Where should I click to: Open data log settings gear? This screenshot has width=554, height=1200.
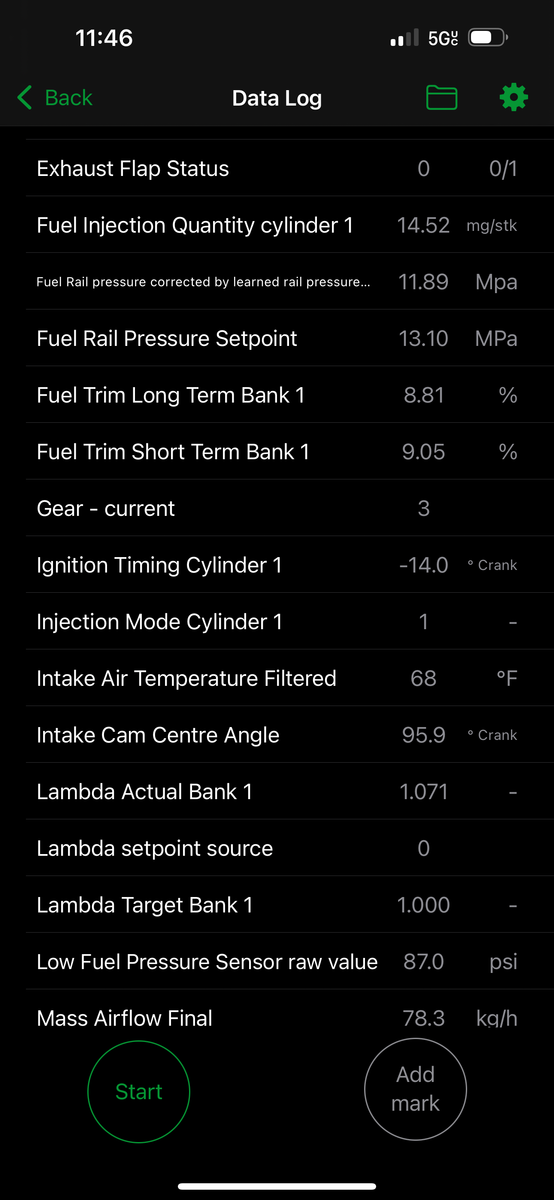click(x=513, y=97)
